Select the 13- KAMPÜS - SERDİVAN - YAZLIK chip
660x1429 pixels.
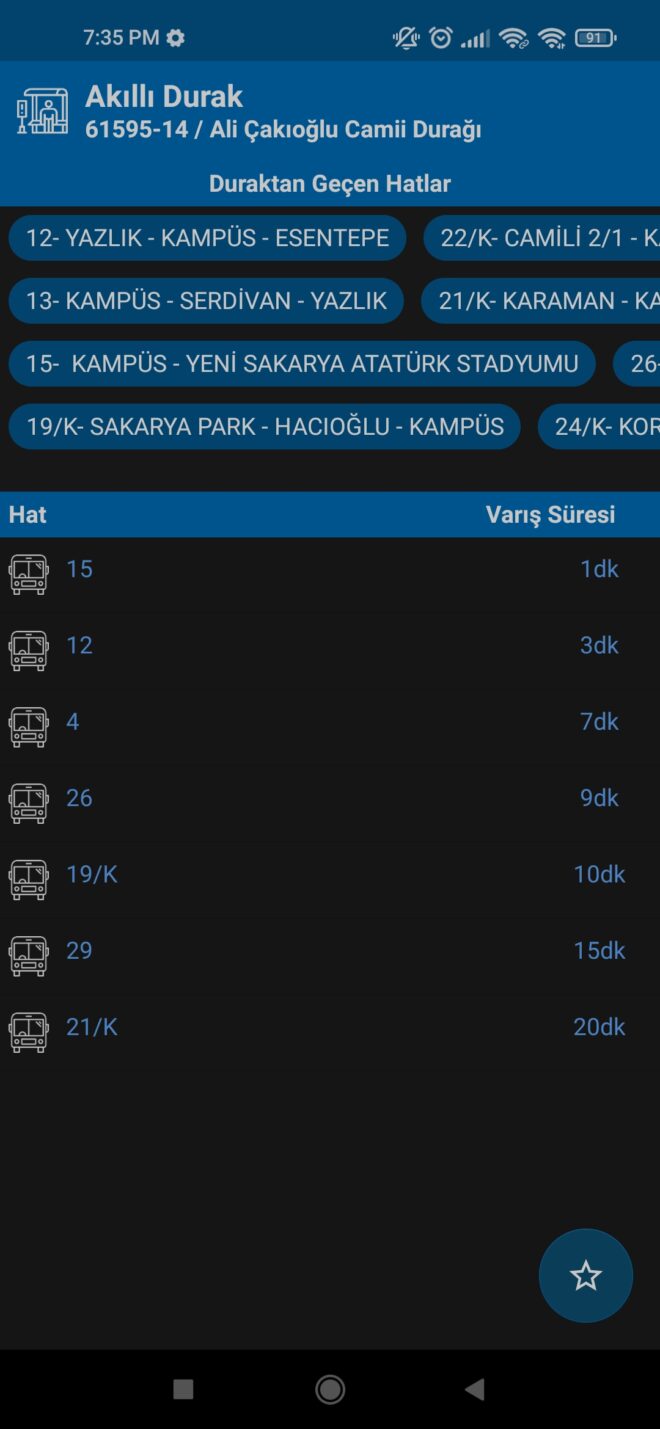pos(206,301)
